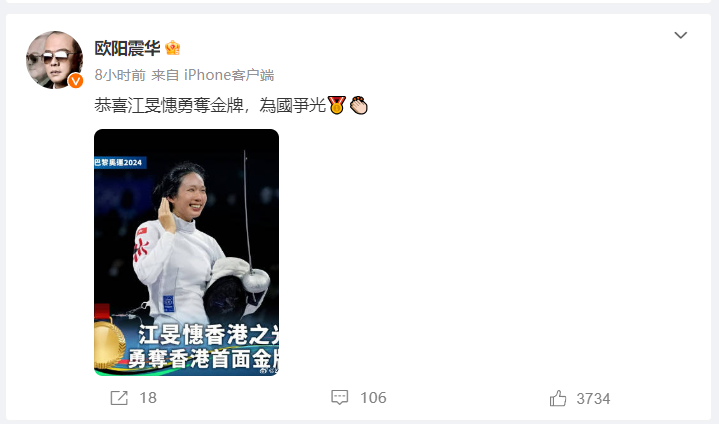719x424 pixels.
Task: Open the username 欧阳震华 link
Action: 128,48
